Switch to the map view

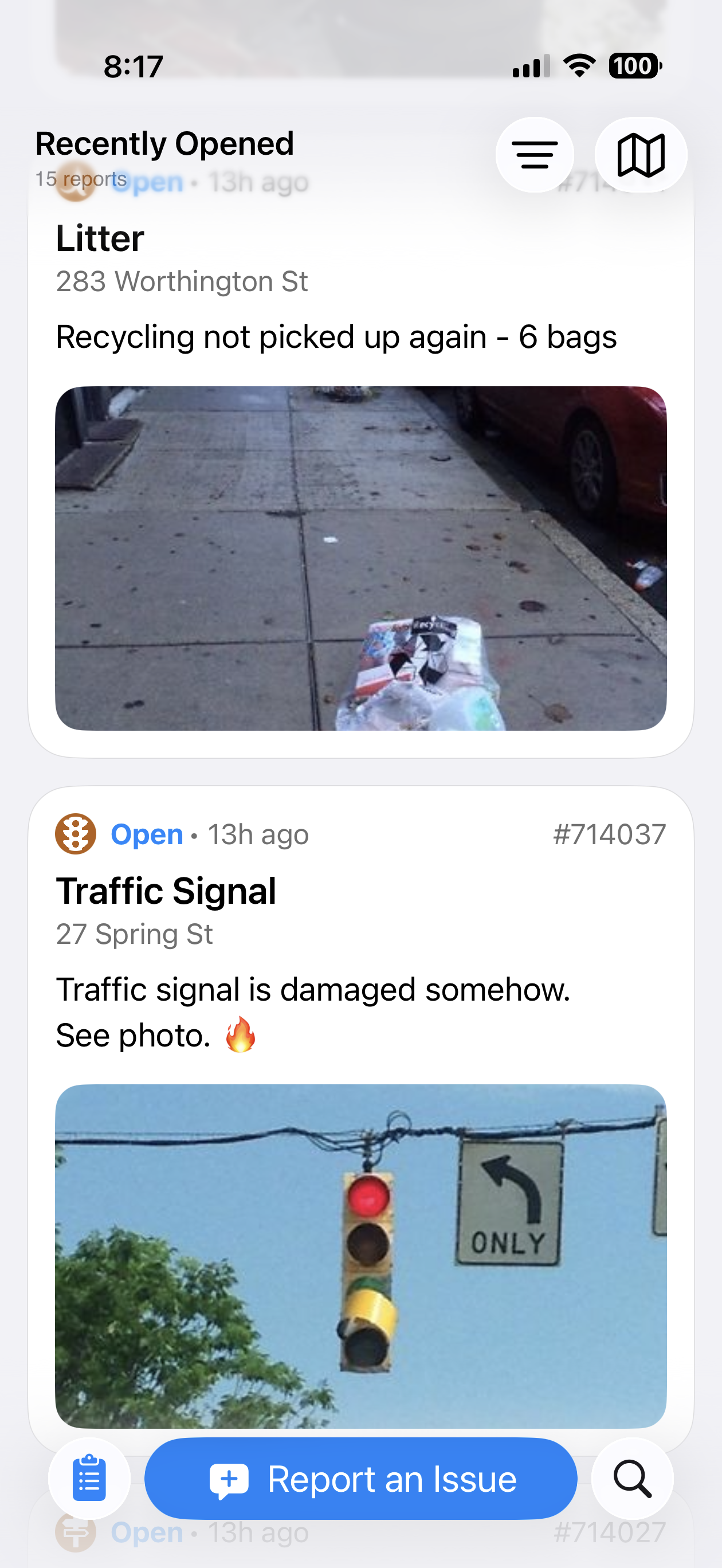pyautogui.click(x=641, y=155)
